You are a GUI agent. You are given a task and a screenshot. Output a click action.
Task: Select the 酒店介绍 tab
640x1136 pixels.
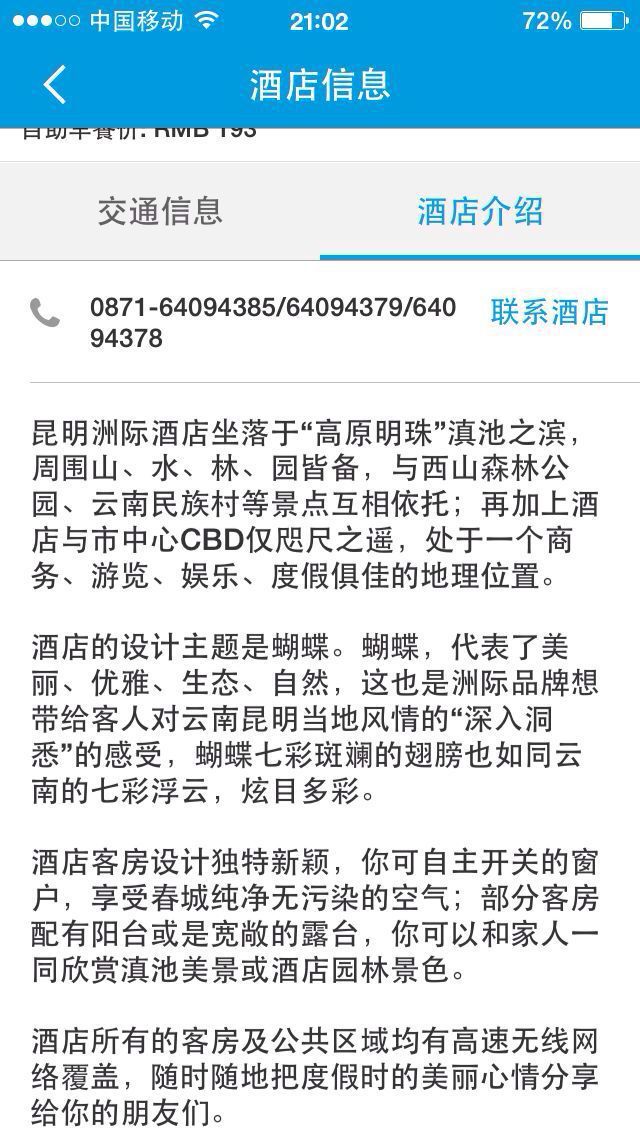tap(480, 211)
